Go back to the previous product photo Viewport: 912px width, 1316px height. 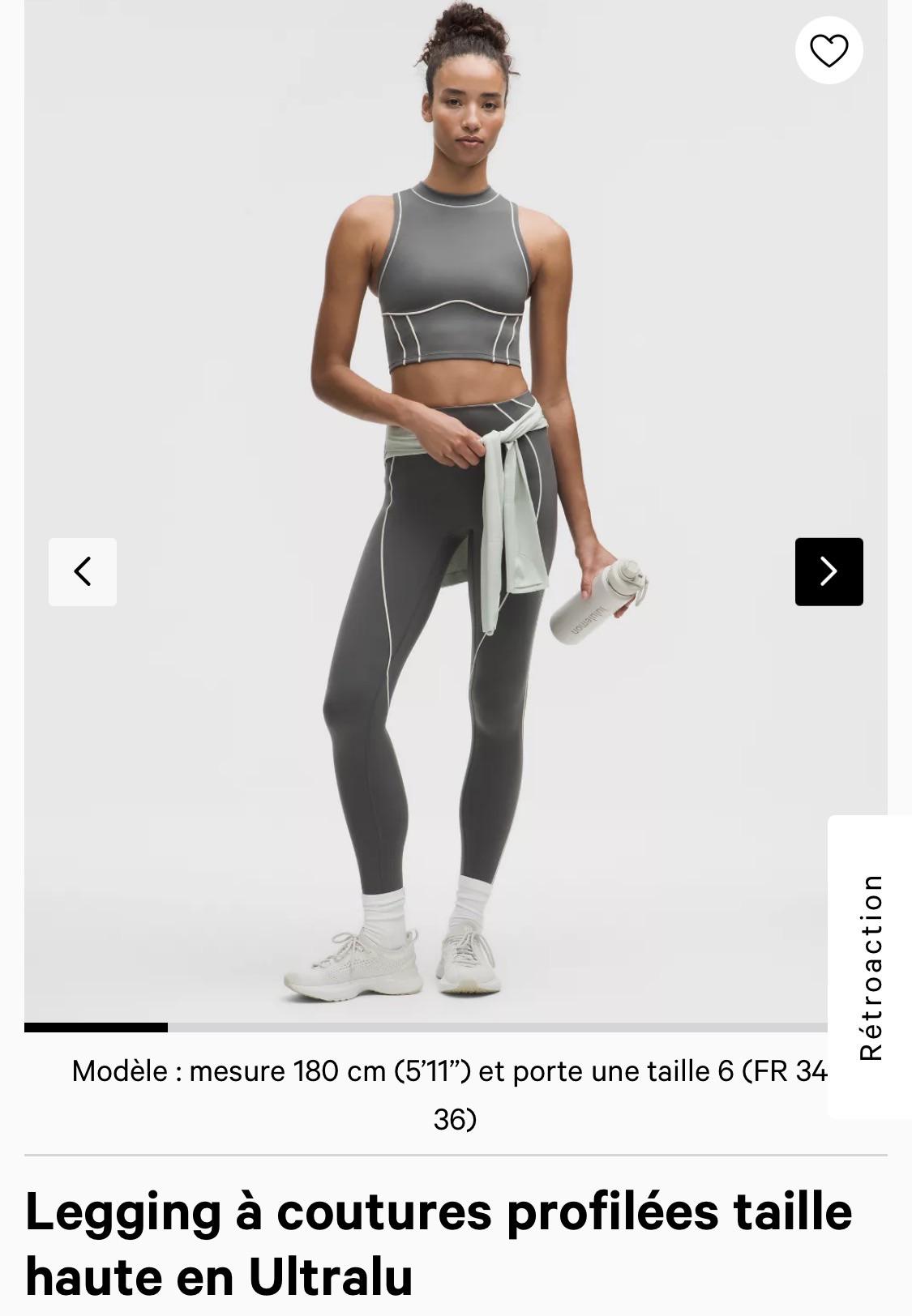83,571
